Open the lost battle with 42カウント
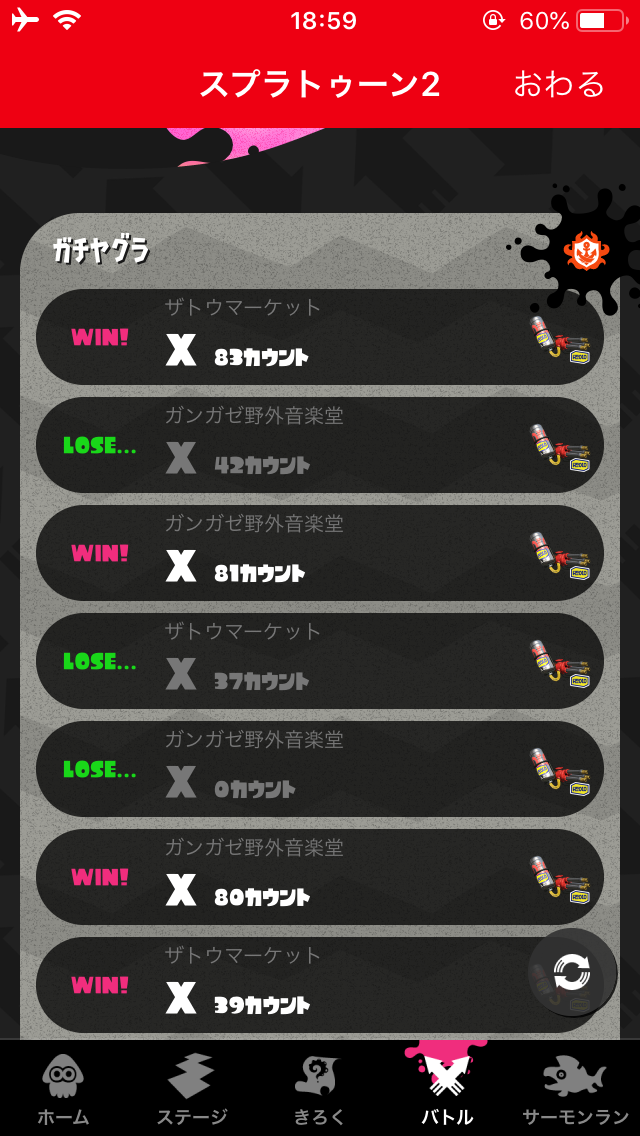The image size is (640, 1136). pyautogui.click(x=320, y=445)
